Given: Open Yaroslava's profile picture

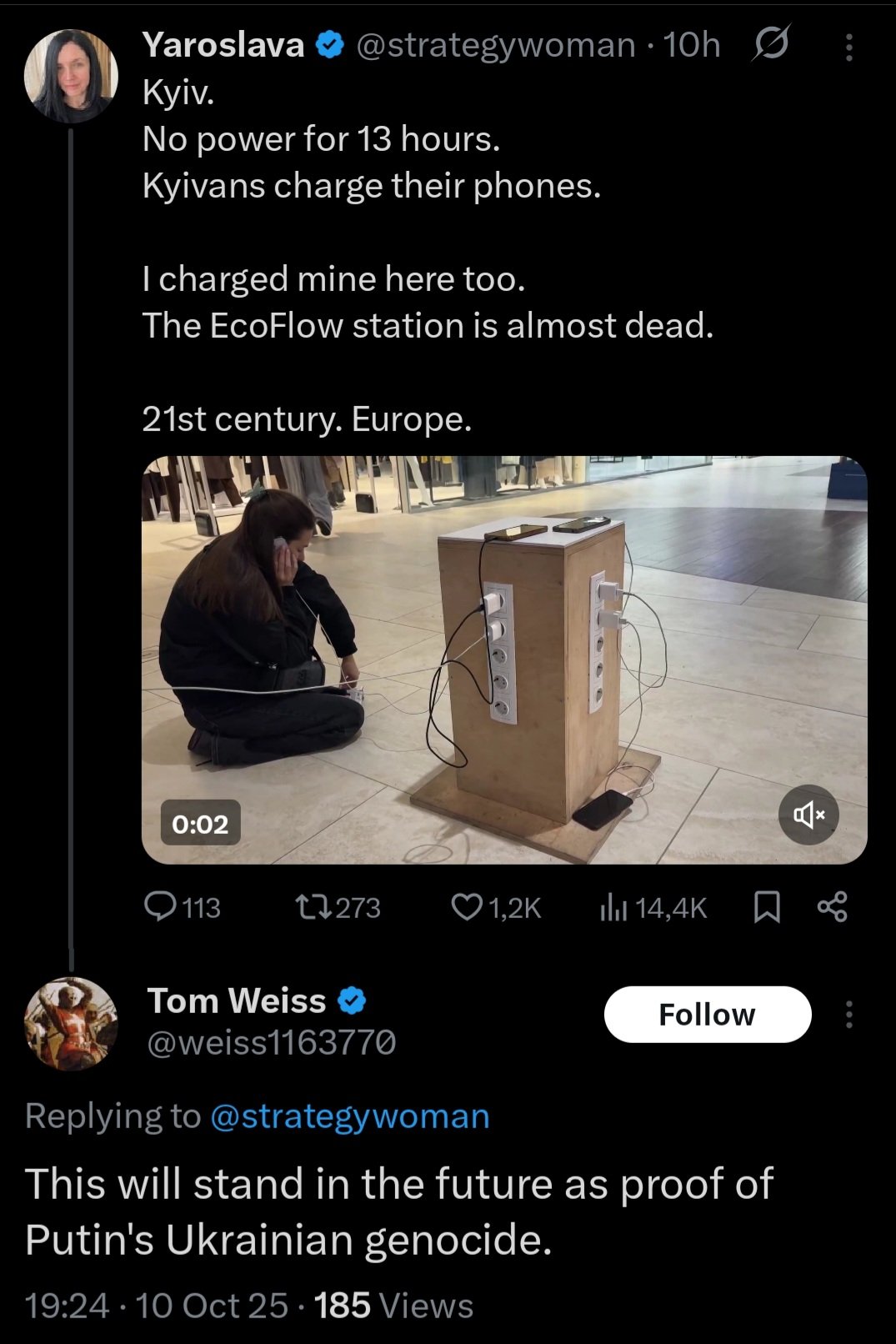Looking at the screenshot, I should pyautogui.click(x=71, y=76).
